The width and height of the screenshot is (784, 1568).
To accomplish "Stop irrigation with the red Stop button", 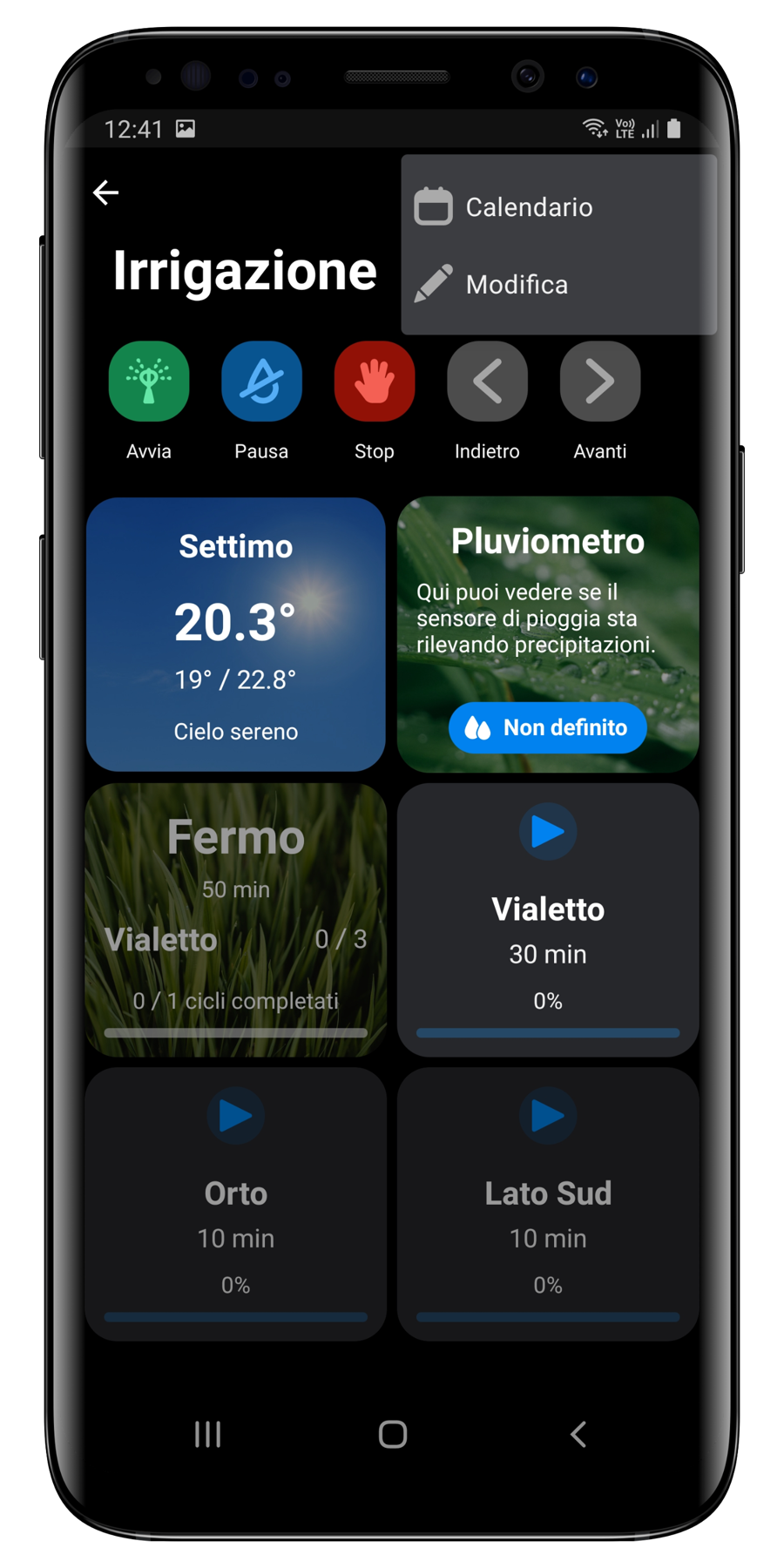I will [x=375, y=382].
